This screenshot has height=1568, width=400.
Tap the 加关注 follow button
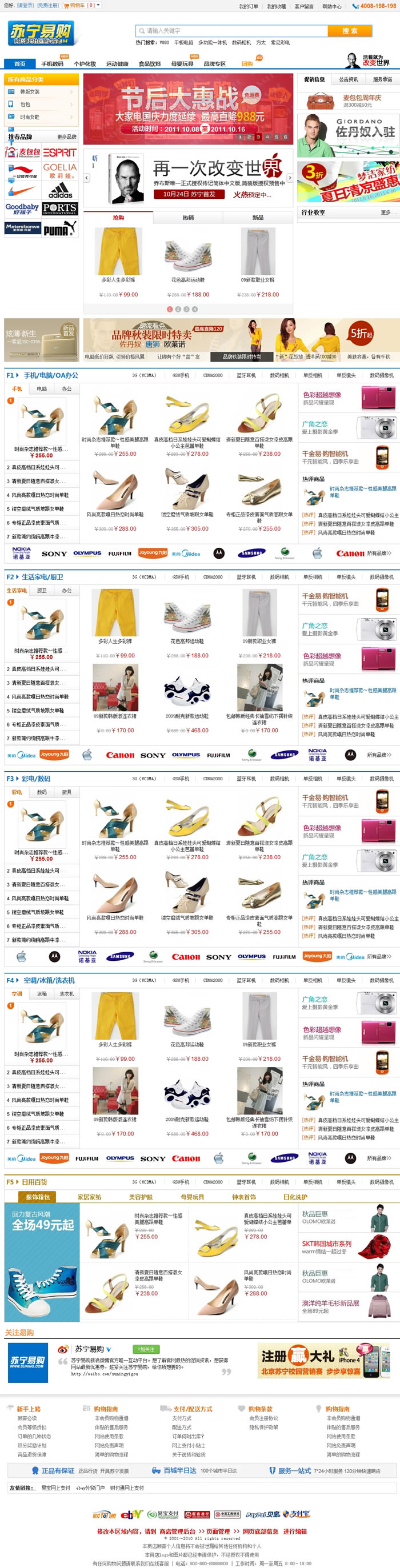pos(147,1348)
